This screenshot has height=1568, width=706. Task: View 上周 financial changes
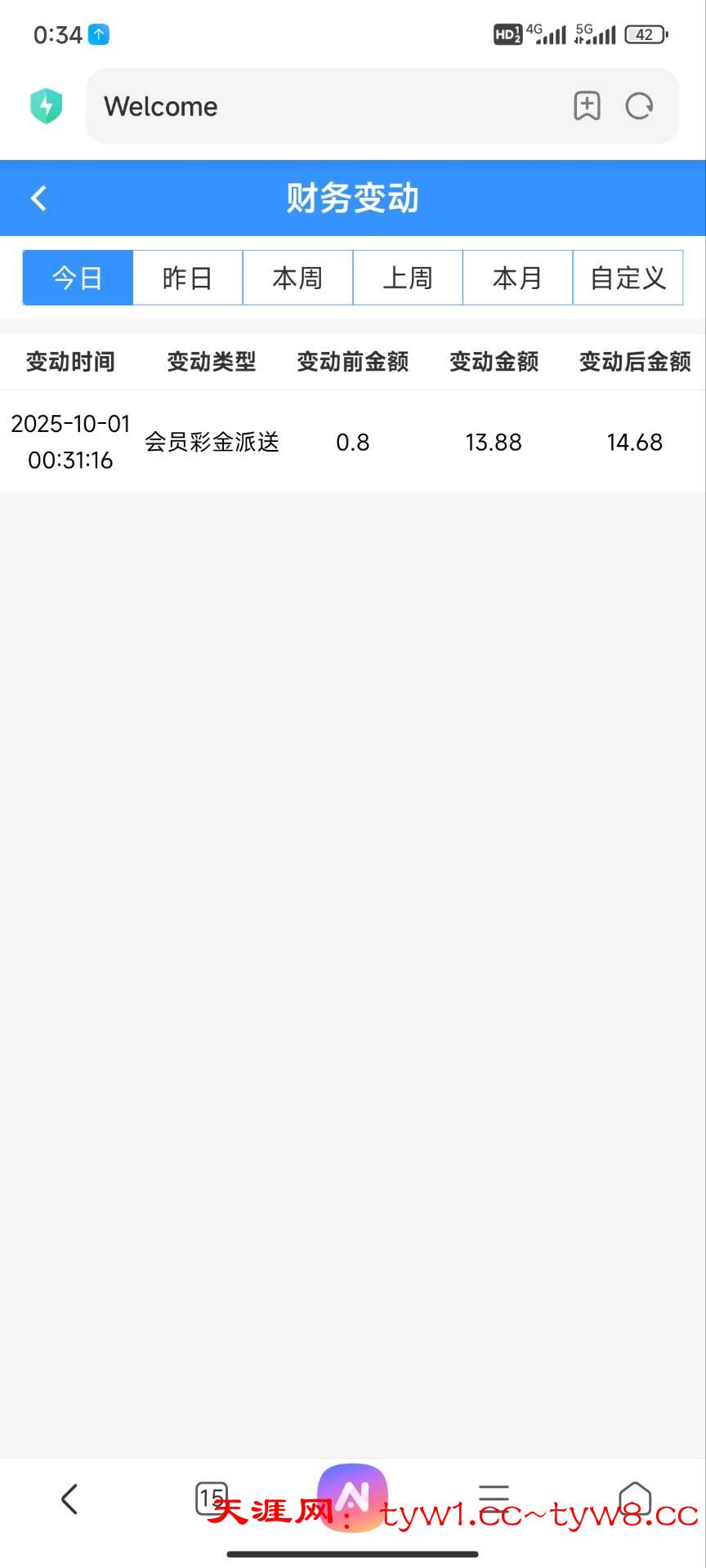(x=408, y=278)
